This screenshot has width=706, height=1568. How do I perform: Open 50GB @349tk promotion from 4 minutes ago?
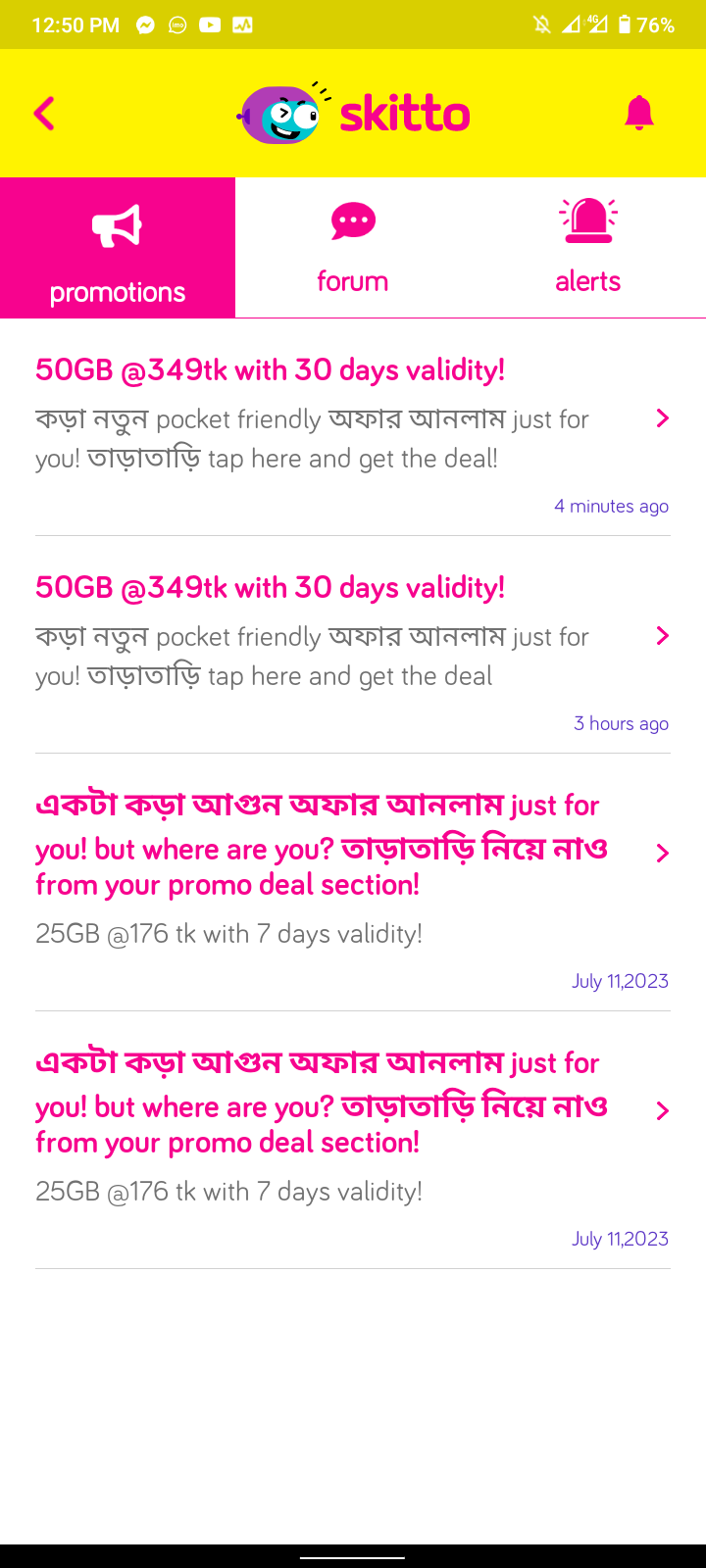point(353,427)
